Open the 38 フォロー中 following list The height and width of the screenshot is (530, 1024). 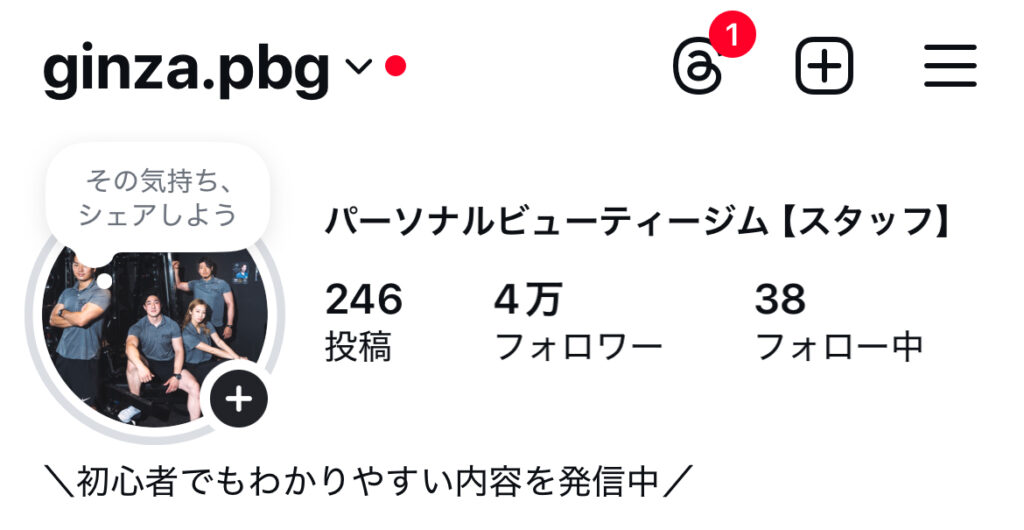(x=837, y=321)
